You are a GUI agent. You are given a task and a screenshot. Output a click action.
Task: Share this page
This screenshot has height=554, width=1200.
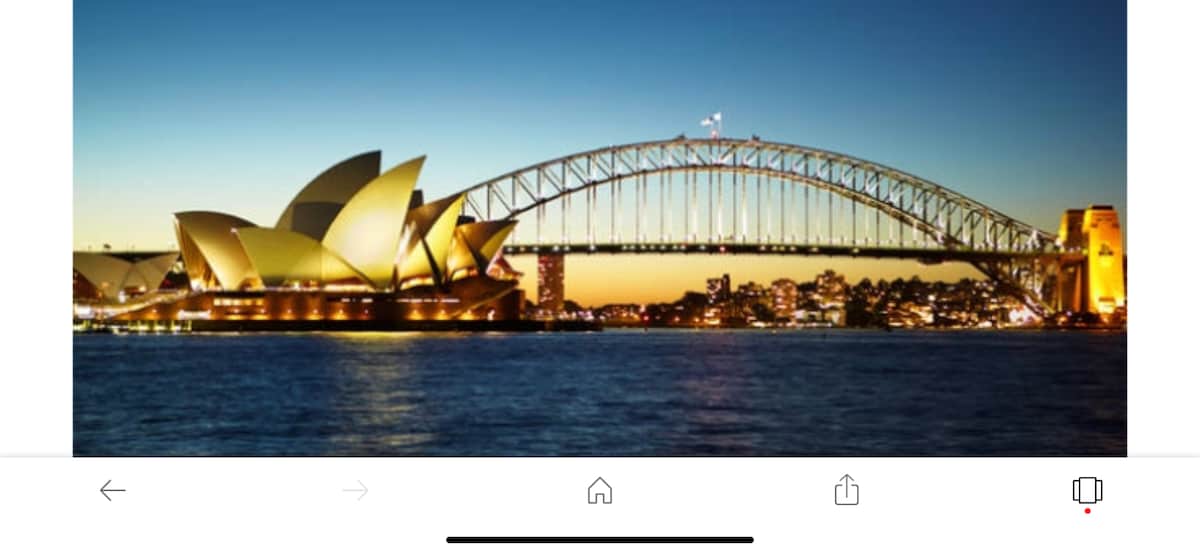click(x=846, y=490)
